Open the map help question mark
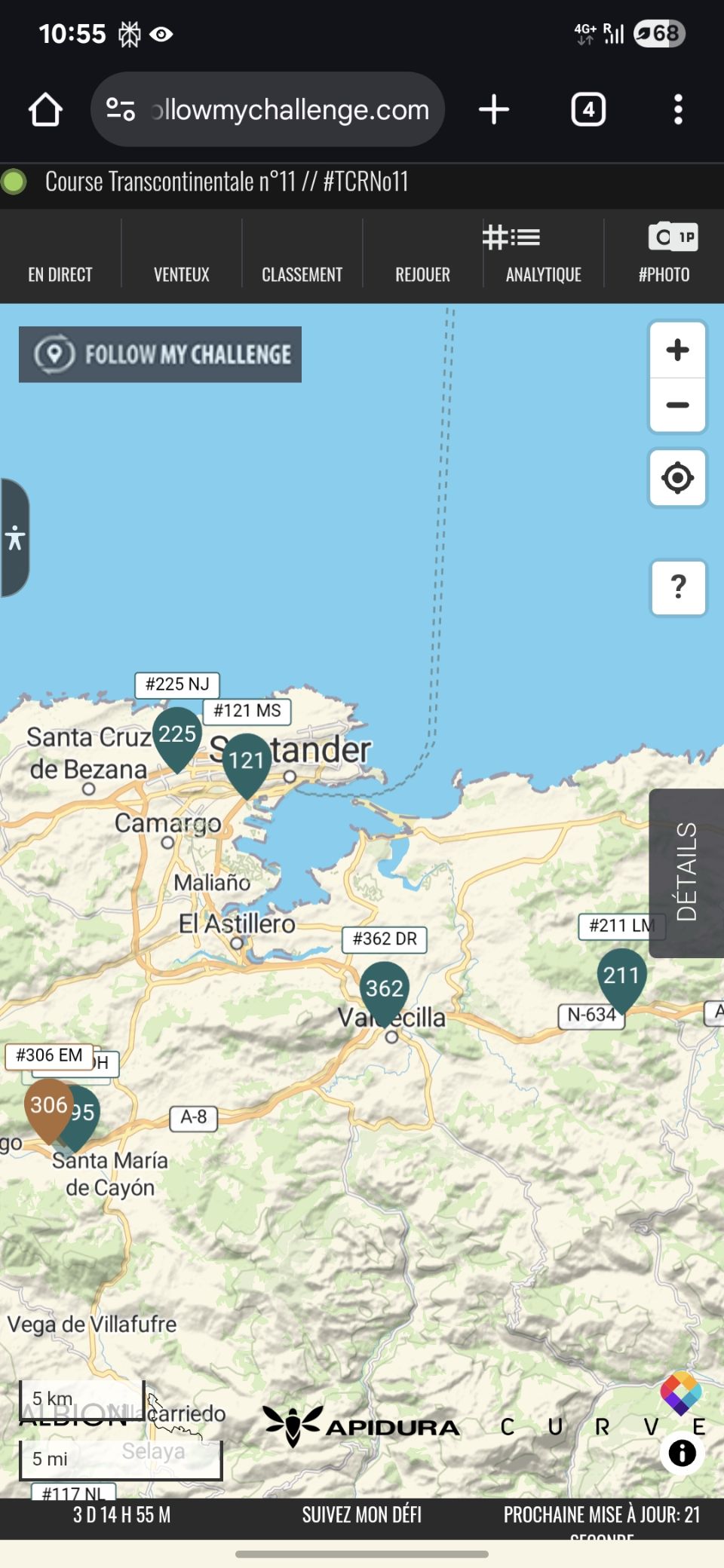Screen dimensions: 724x1568 coord(678,587)
